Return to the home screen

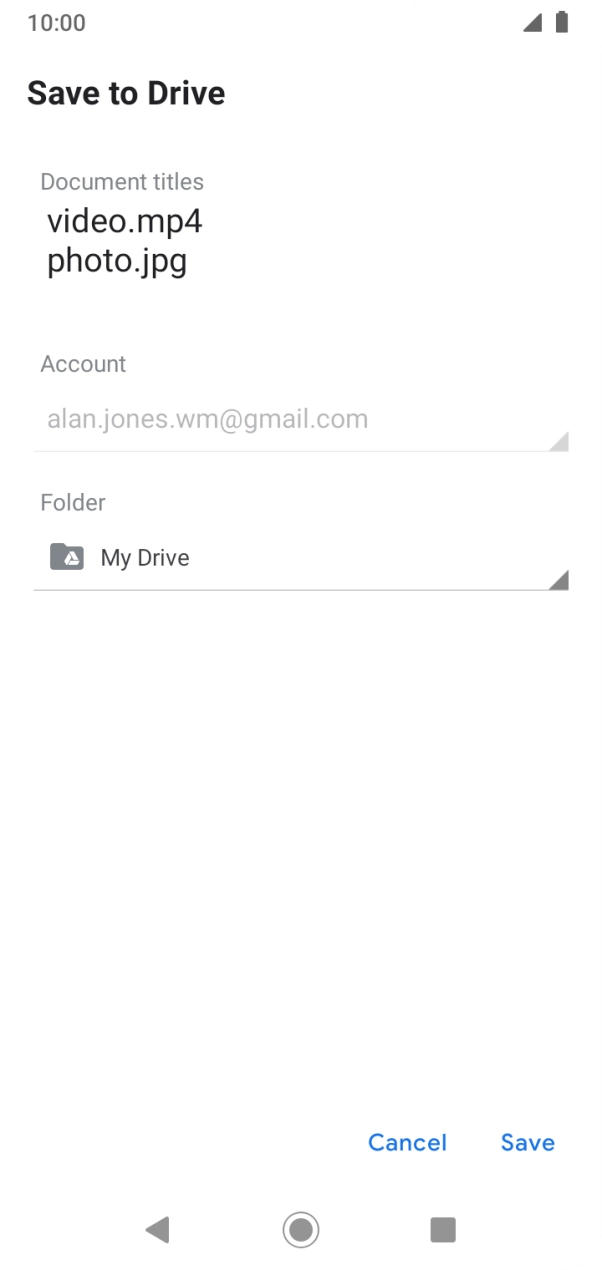(x=300, y=1229)
